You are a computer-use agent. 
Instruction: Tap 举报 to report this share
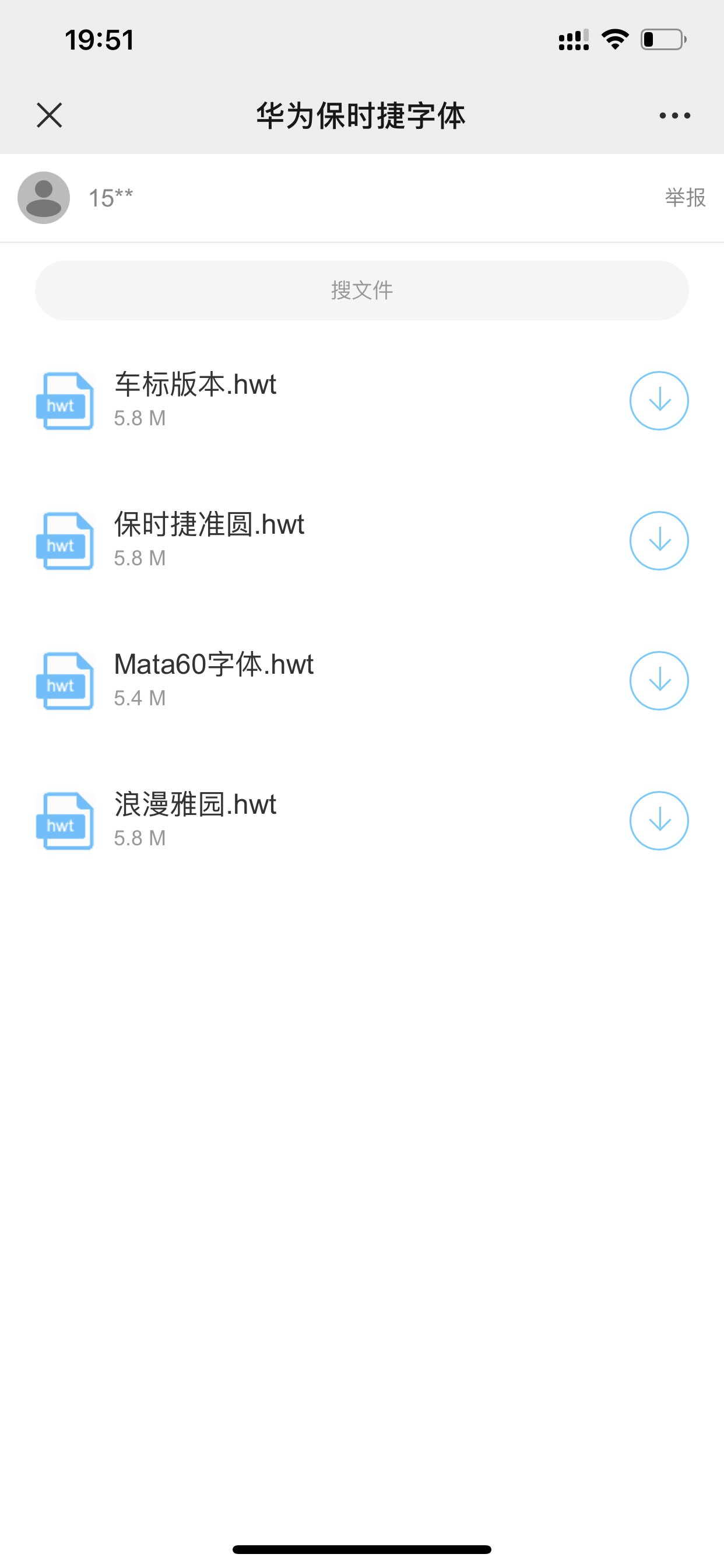click(x=685, y=198)
